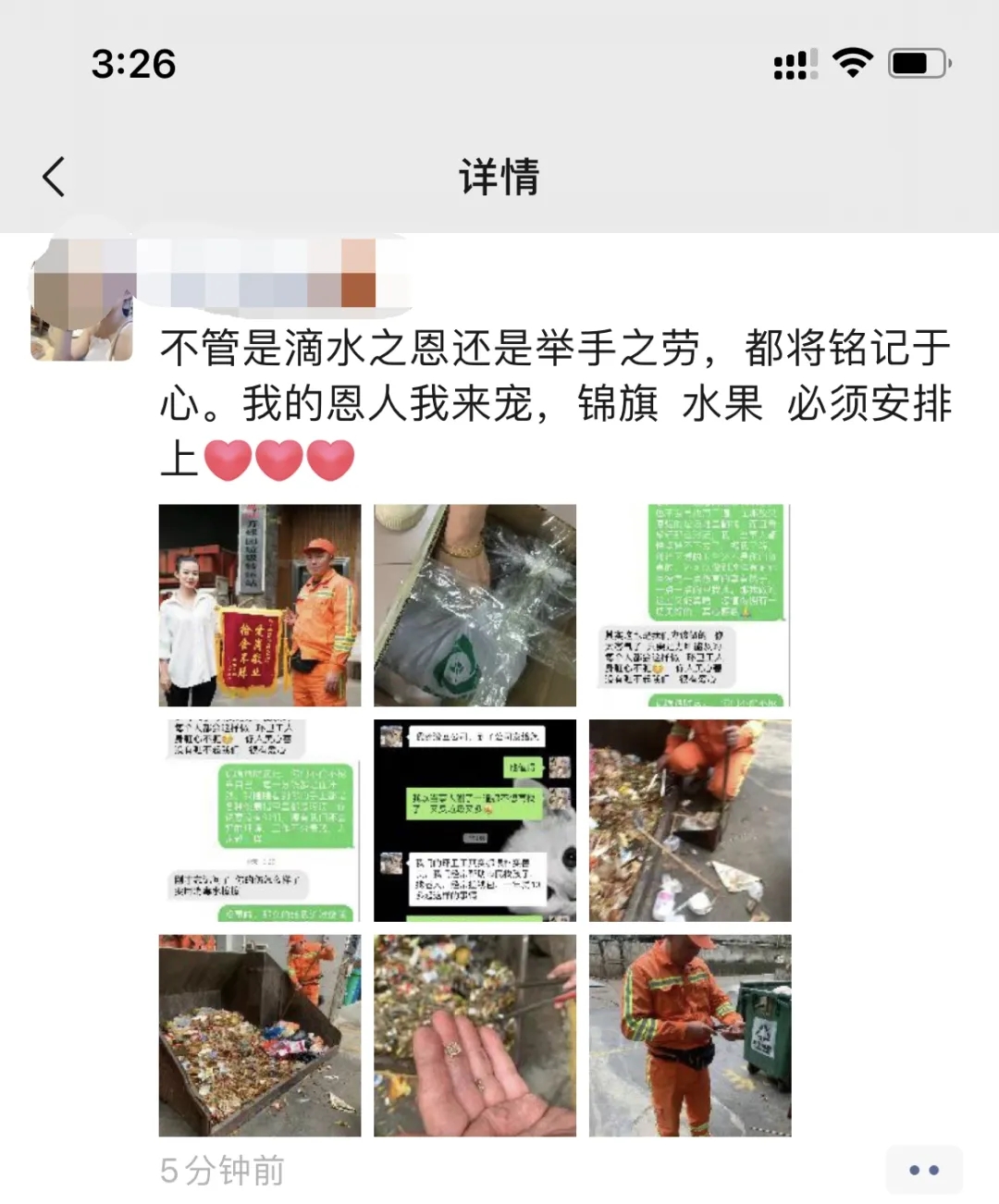Open the two-dot like and comment menu

tap(923, 1170)
